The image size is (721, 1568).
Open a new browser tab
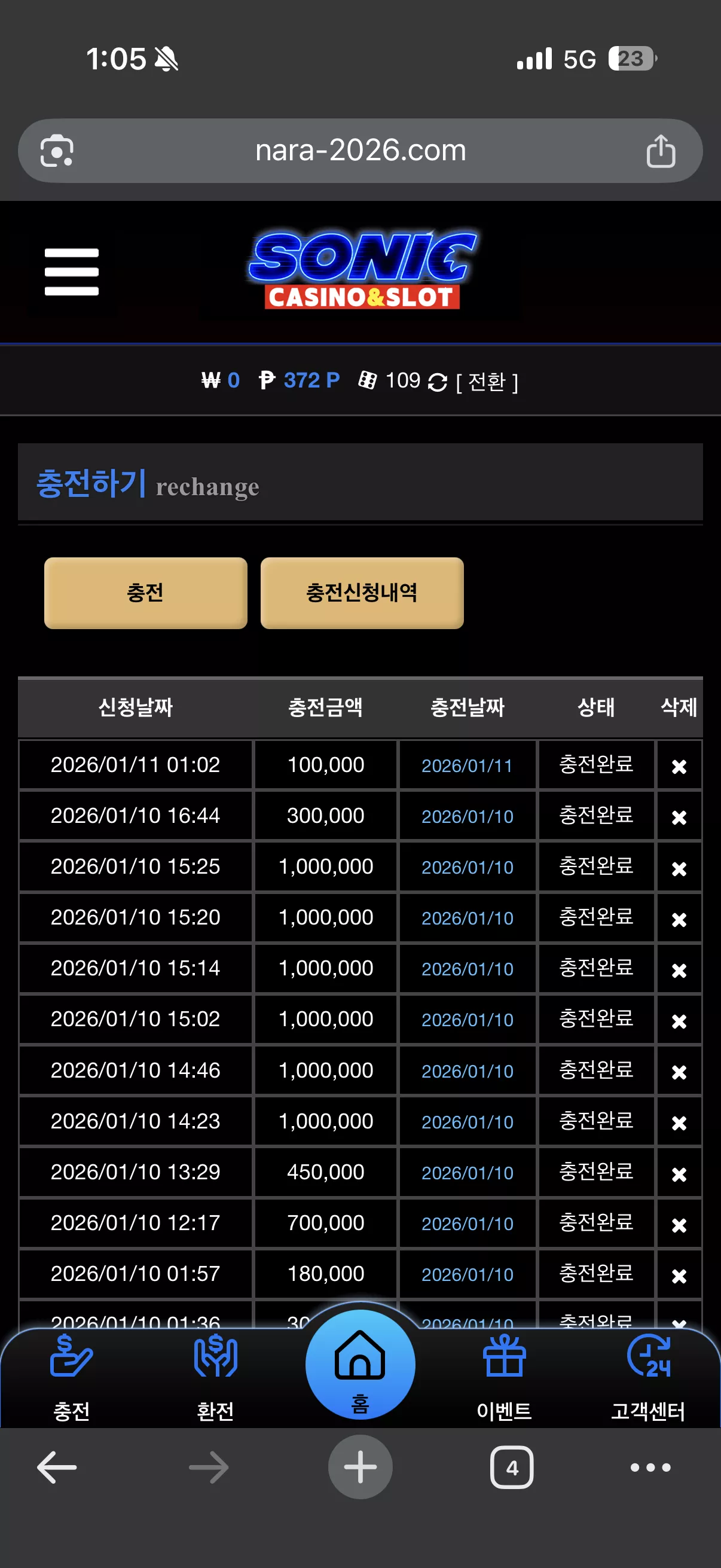[360, 1467]
